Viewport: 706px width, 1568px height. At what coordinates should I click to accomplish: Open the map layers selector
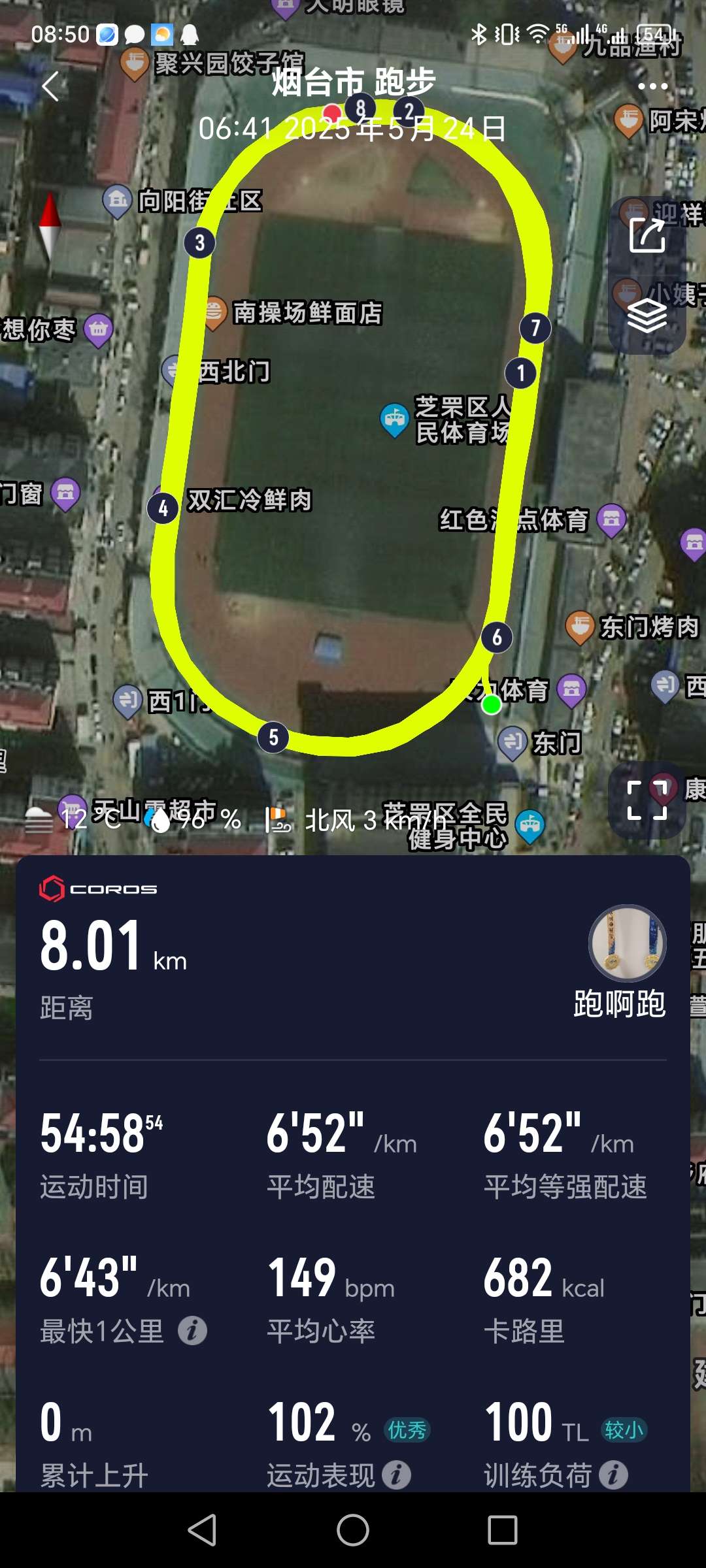click(x=647, y=316)
